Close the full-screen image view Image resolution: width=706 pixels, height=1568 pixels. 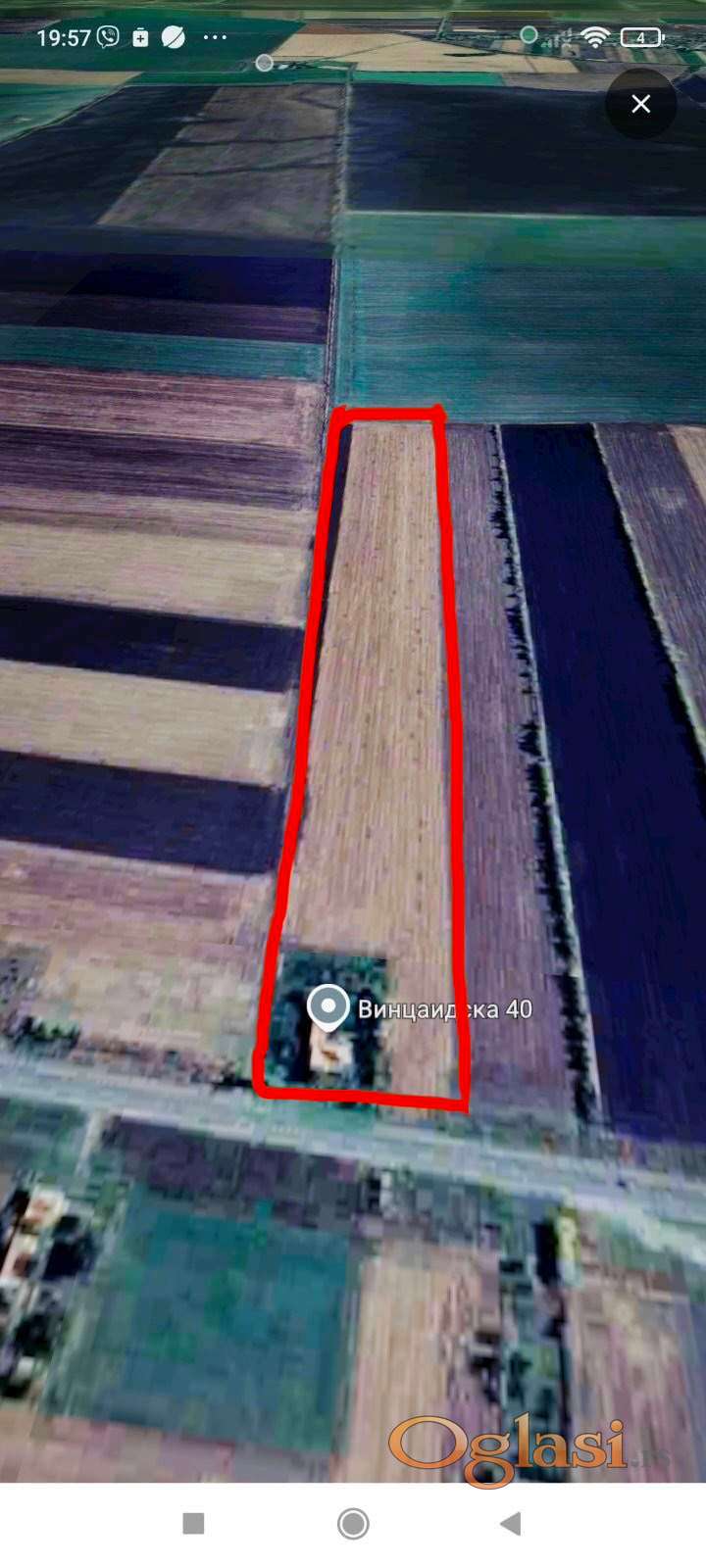pos(640,104)
